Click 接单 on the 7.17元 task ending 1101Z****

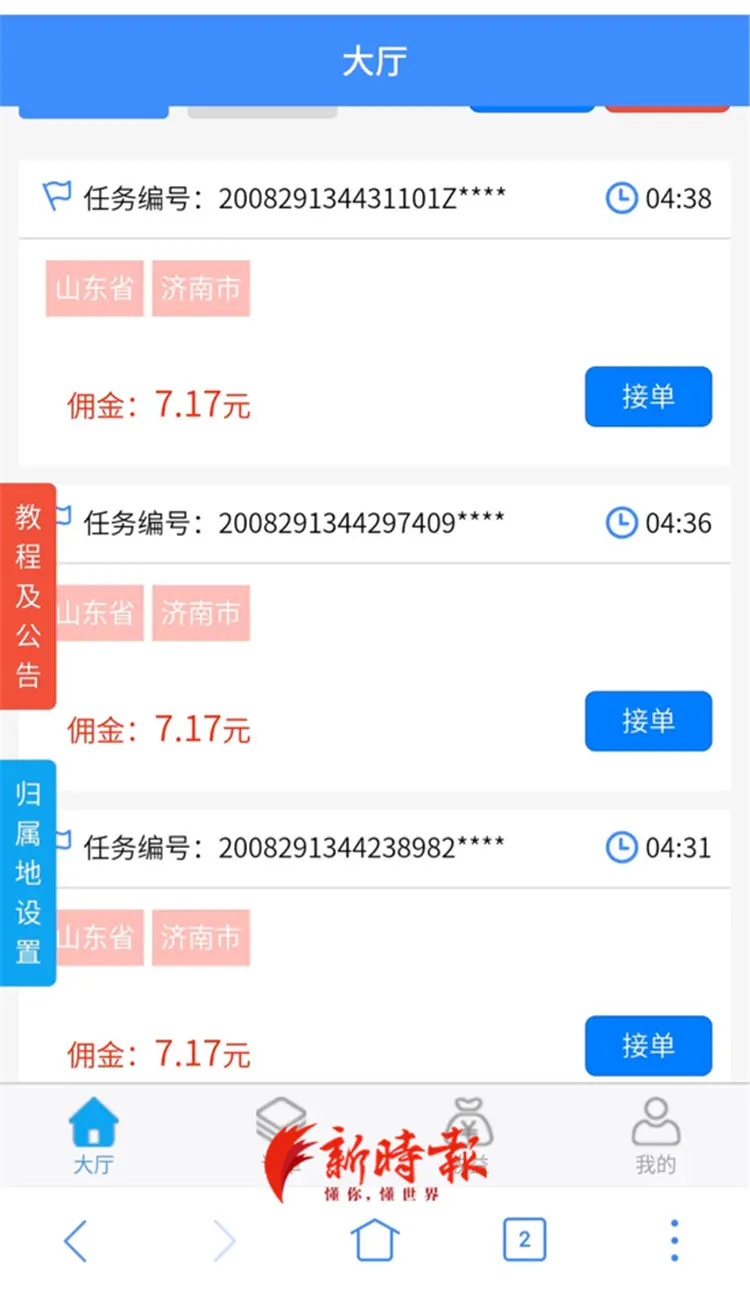coord(648,397)
